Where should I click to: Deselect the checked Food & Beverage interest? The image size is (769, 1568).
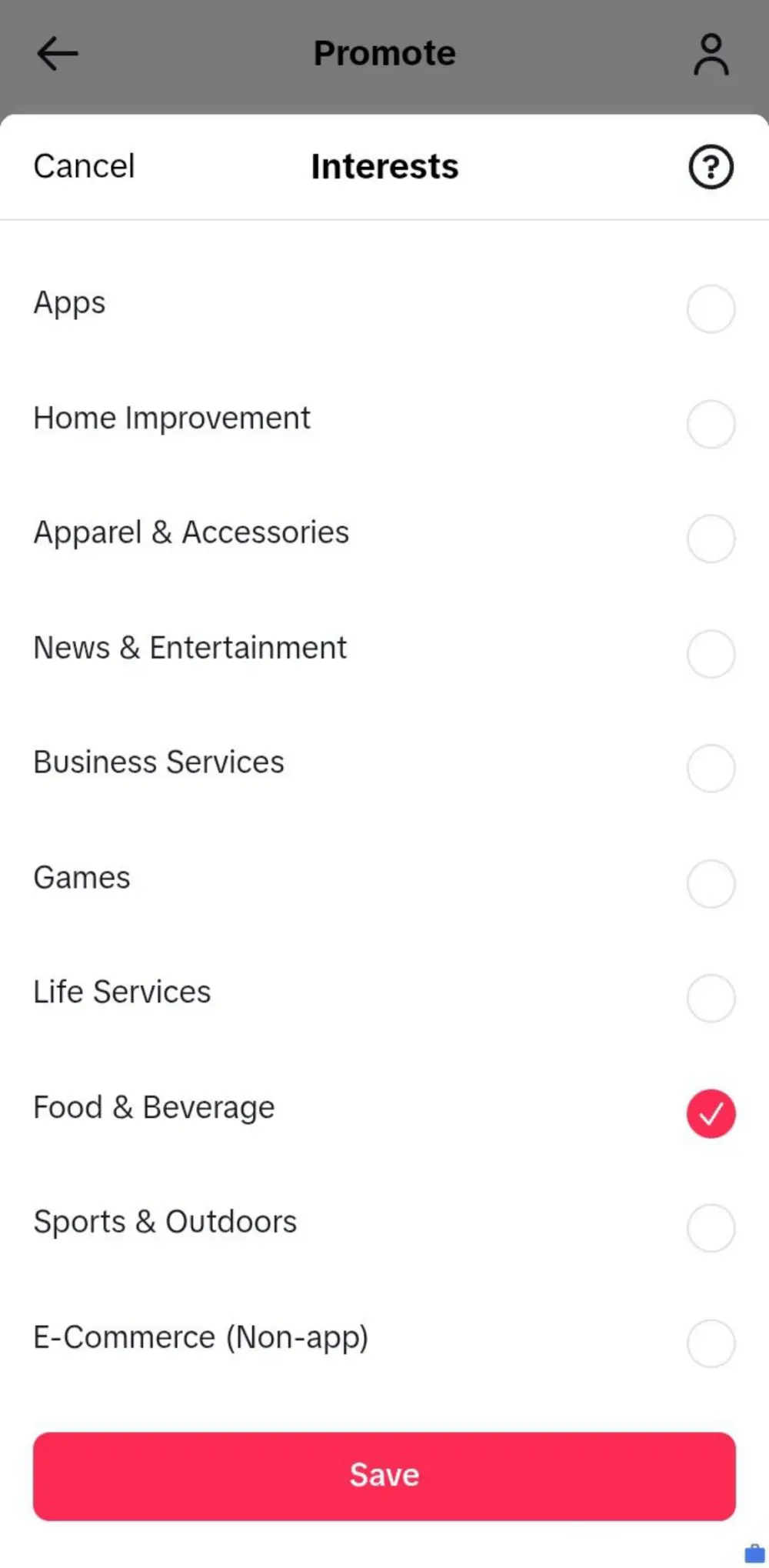tap(711, 1113)
